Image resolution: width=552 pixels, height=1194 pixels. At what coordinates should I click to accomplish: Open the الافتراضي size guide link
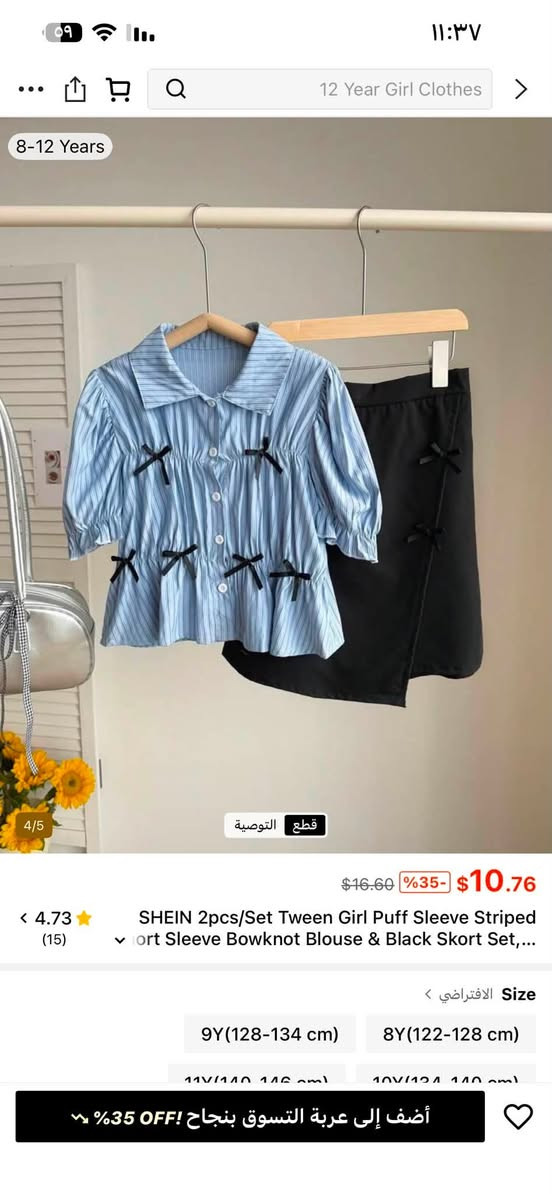(x=459, y=994)
